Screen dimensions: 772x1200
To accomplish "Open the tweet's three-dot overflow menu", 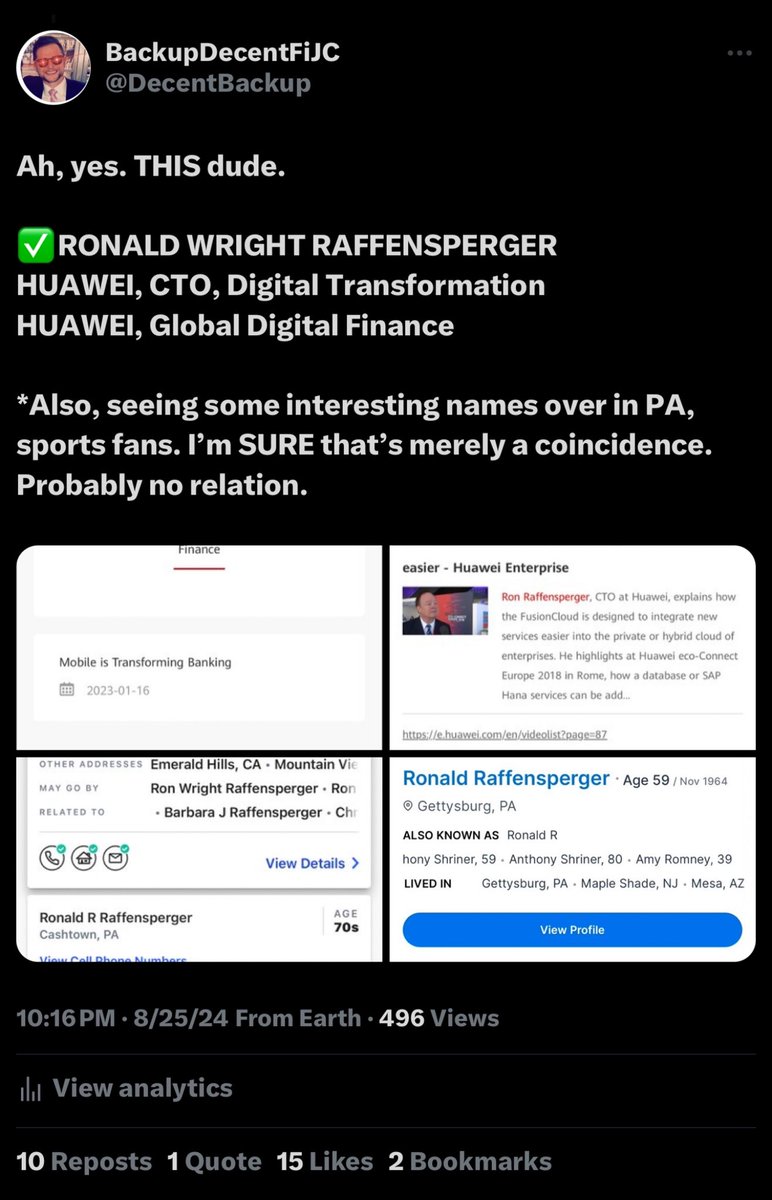I will 739,54.
